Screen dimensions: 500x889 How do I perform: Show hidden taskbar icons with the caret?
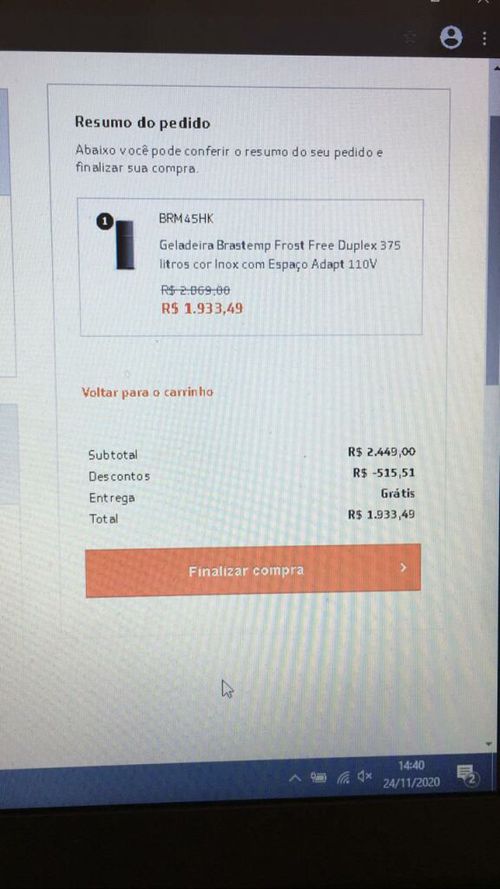(x=295, y=778)
